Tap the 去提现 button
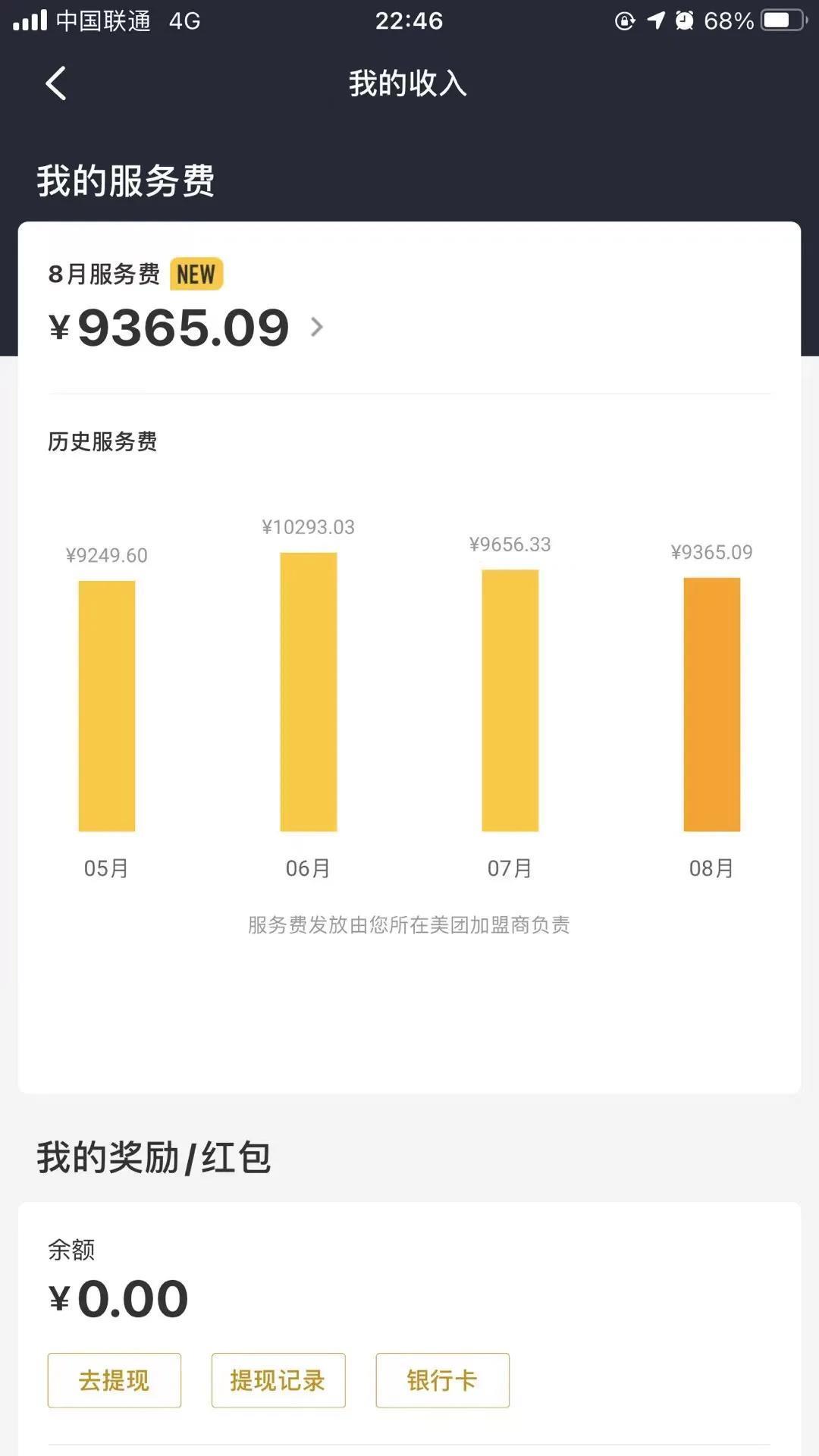Viewport: 819px width, 1456px height. [115, 1380]
